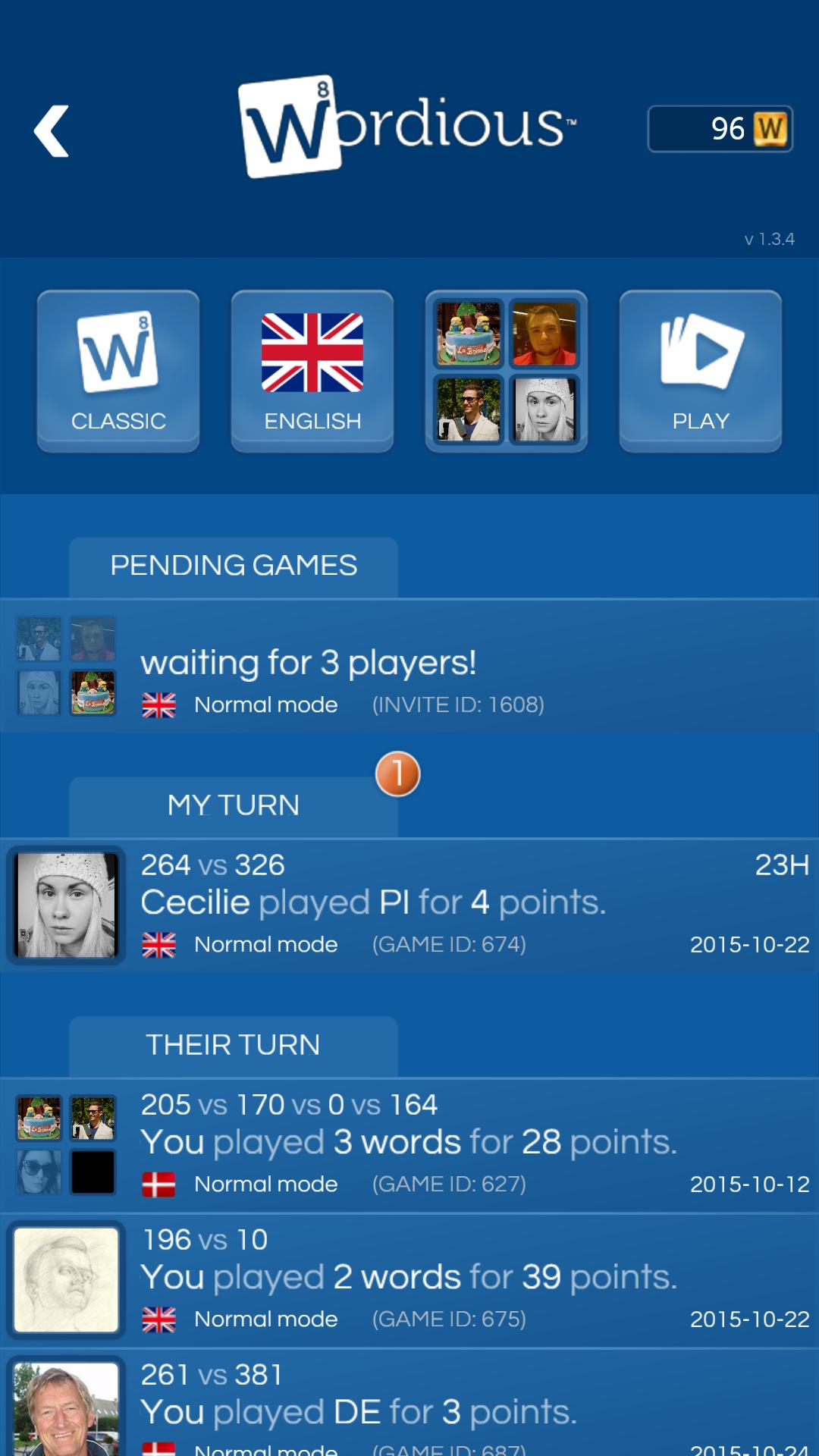This screenshot has width=819, height=1456.
Task: Open the 96 W coins balance
Action: [719, 129]
